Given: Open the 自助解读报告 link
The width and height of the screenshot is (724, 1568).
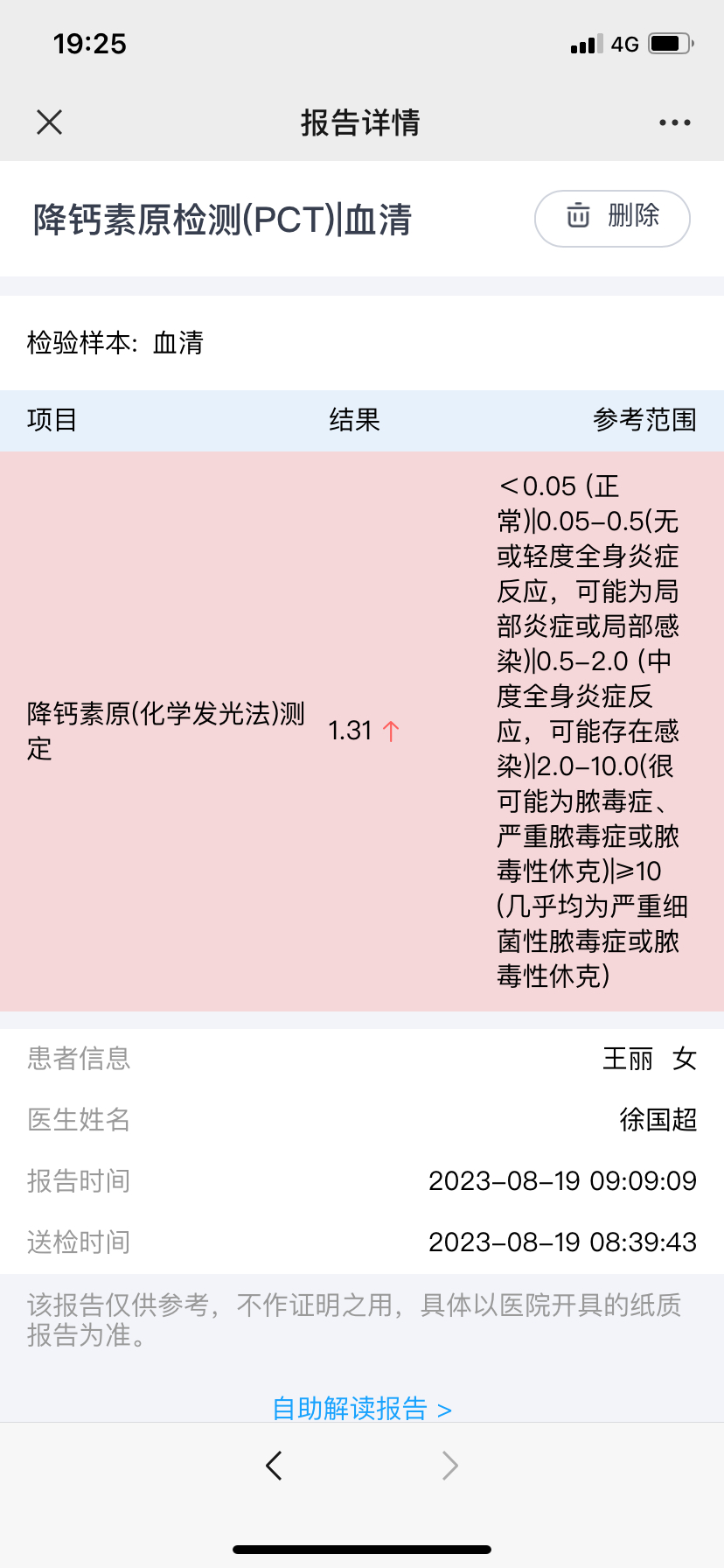Looking at the screenshot, I should pos(362,1408).
